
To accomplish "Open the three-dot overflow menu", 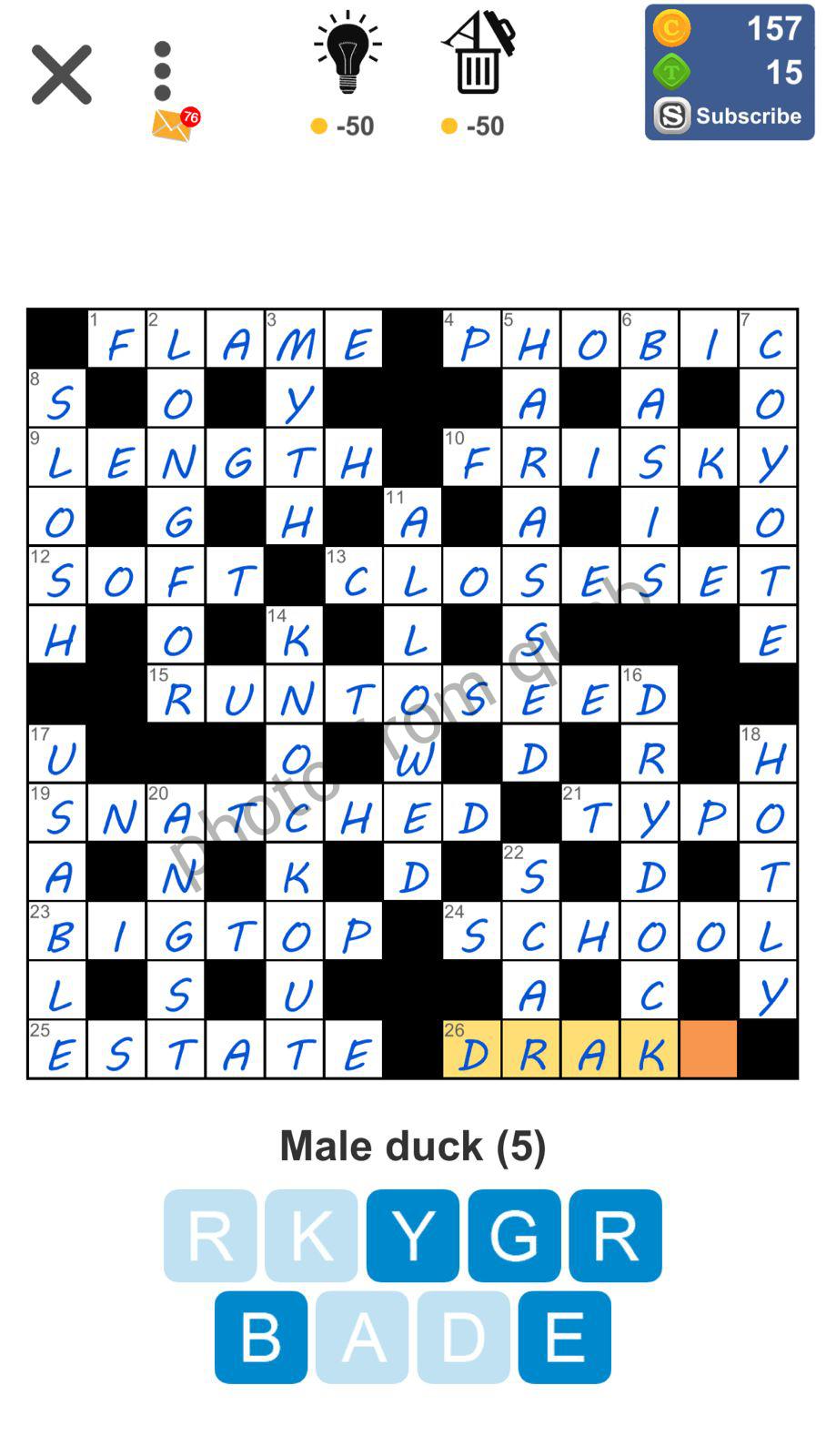I will click(x=163, y=71).
